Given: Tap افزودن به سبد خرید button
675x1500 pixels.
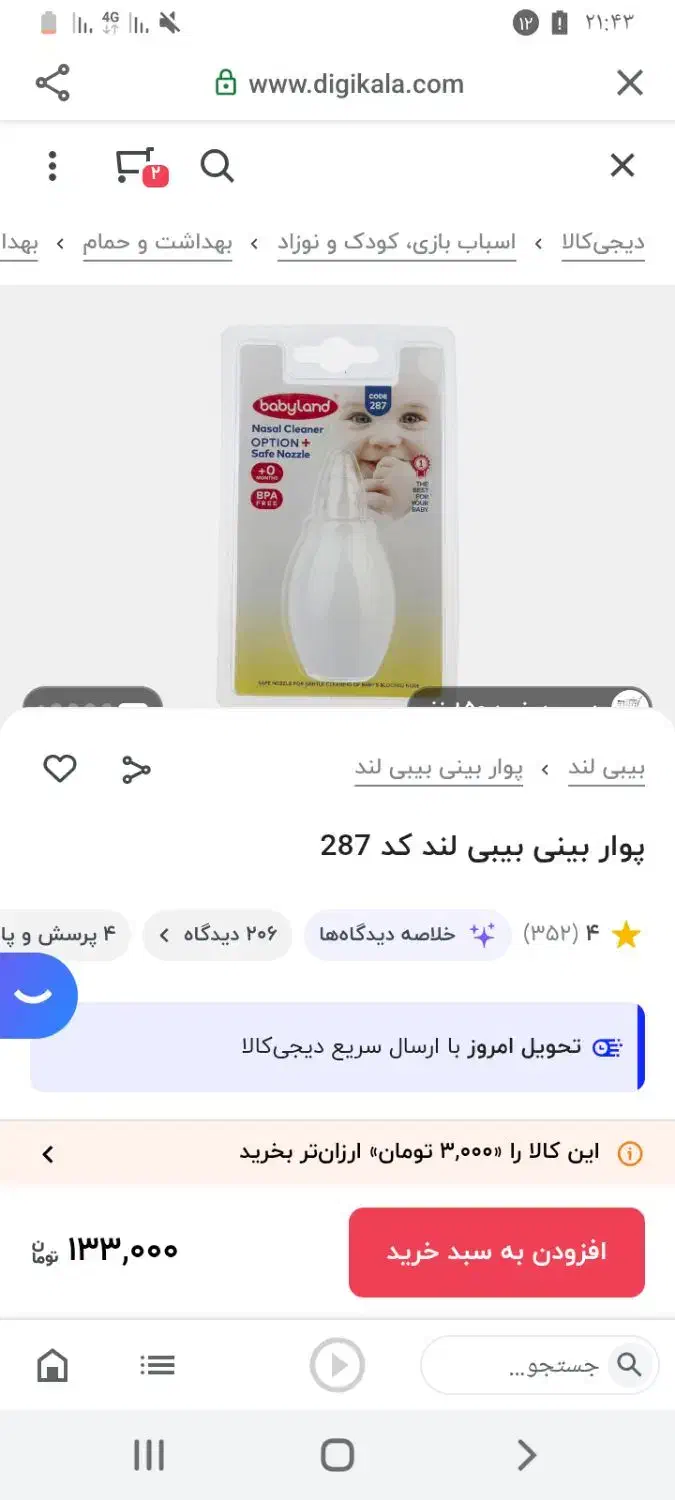Looking at the screenshot, I should pos(497,1252).
